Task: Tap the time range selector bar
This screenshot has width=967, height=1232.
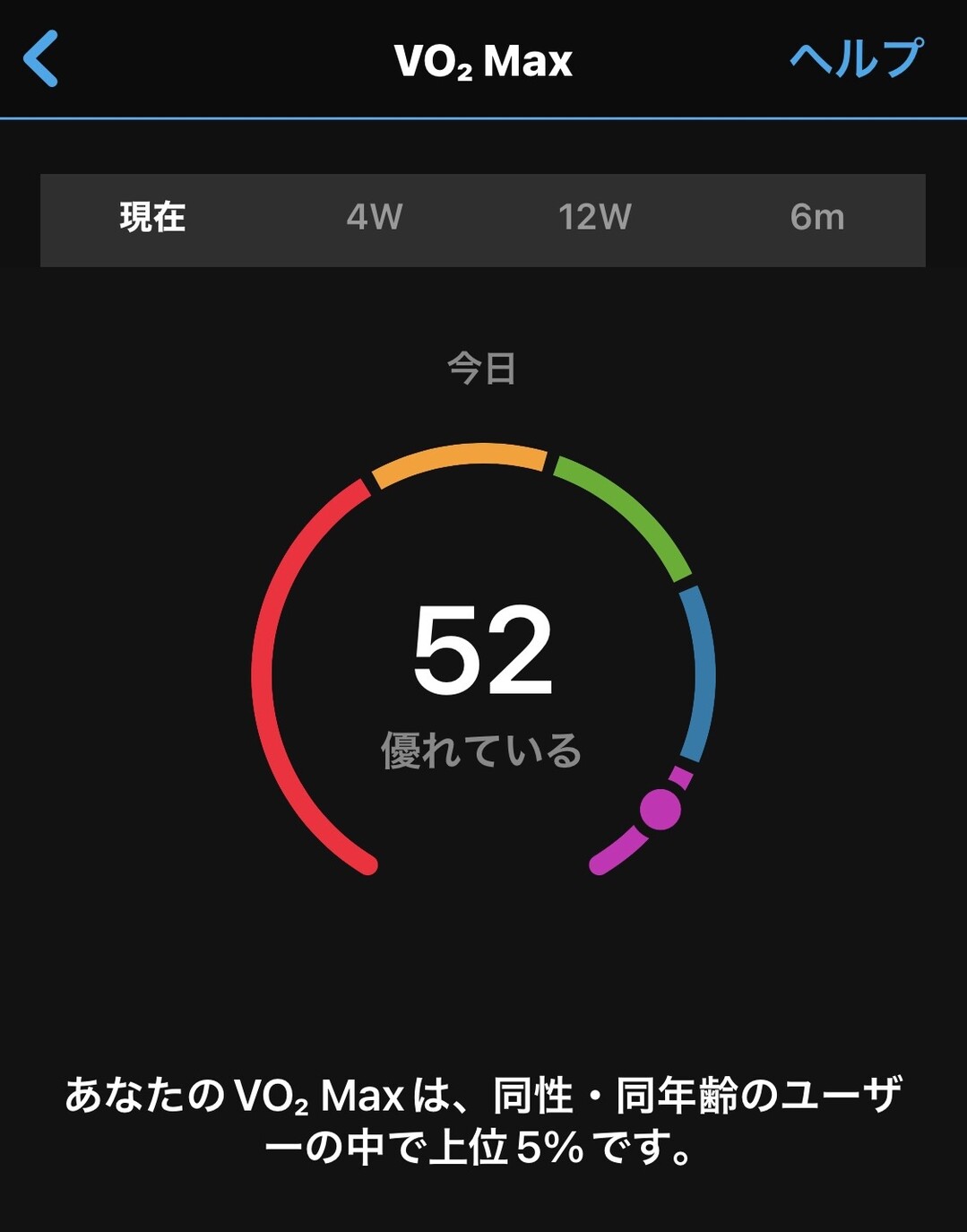Action: point(483,220)
